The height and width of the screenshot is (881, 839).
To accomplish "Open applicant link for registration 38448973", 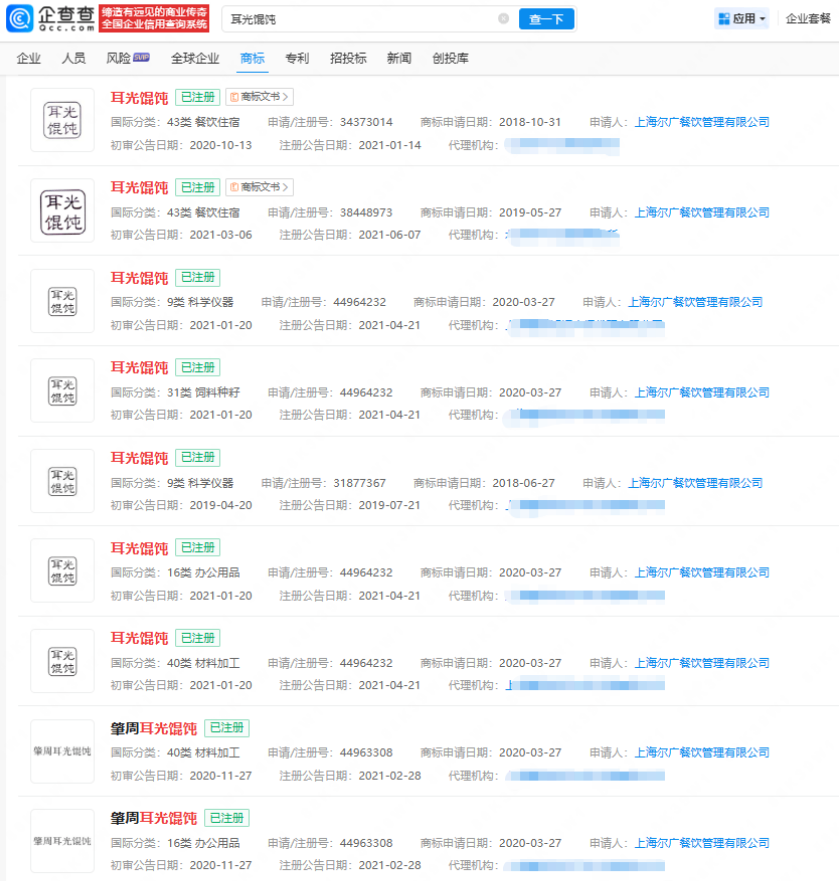I will coord(702,212).
